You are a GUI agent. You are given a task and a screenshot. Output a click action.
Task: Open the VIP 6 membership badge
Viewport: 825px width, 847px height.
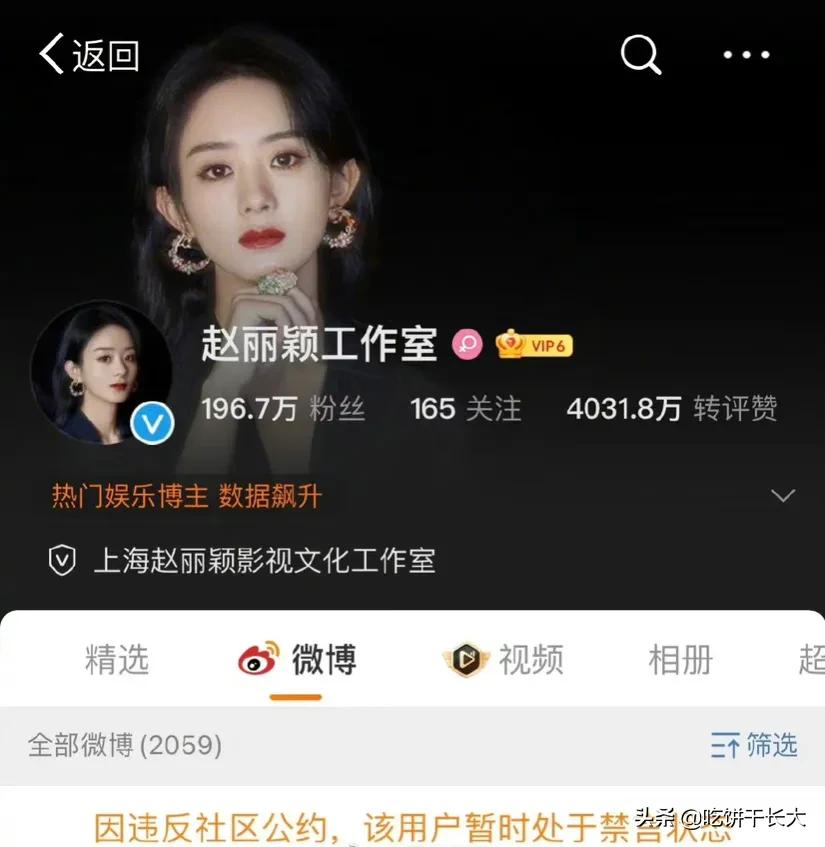coord(534,345)
